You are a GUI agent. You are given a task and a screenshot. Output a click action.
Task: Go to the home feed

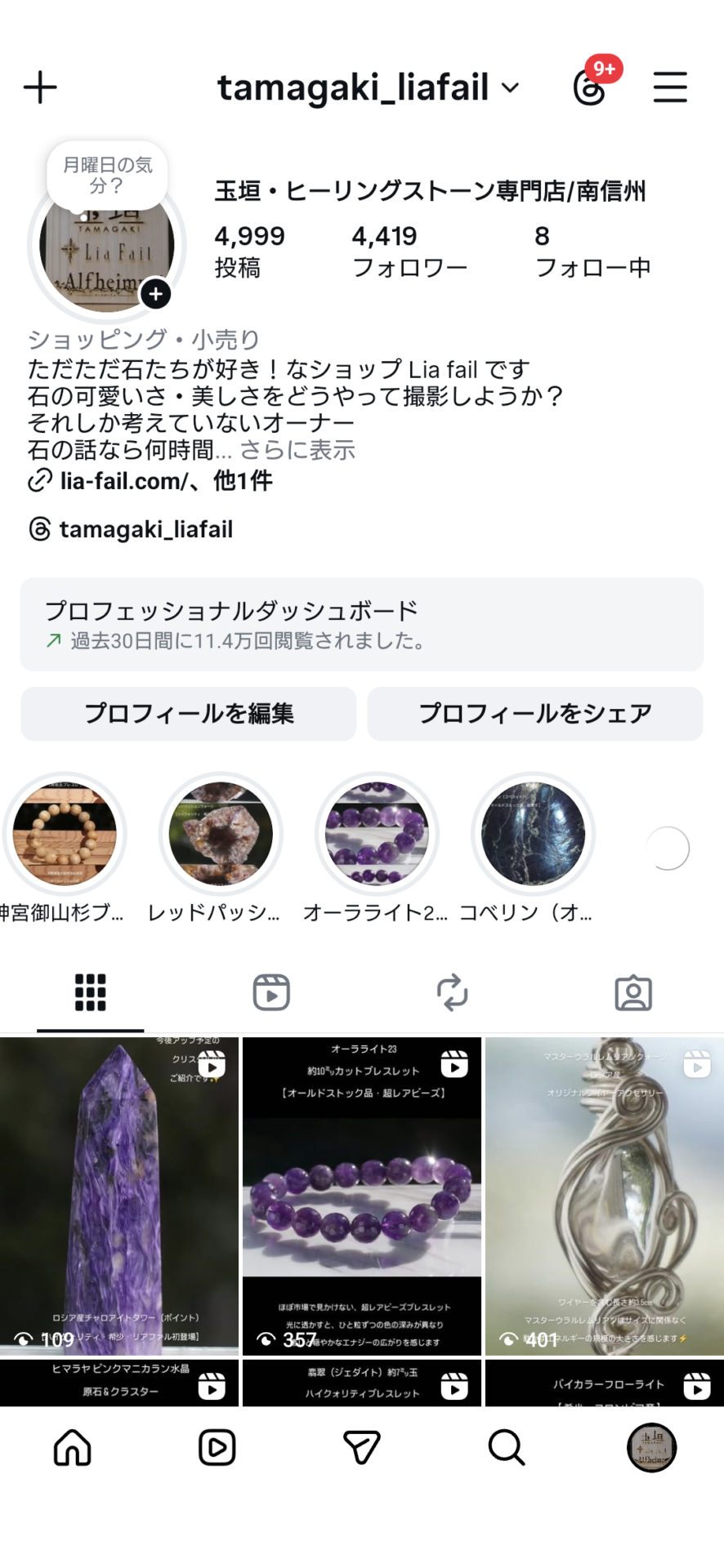click(73, 1448)
